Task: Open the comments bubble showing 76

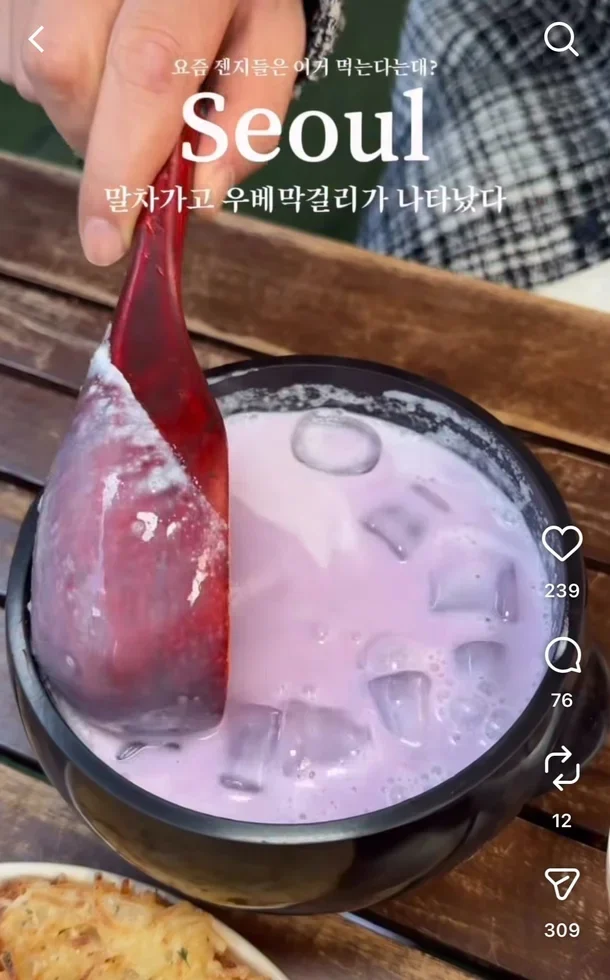Action: point(562,656)
